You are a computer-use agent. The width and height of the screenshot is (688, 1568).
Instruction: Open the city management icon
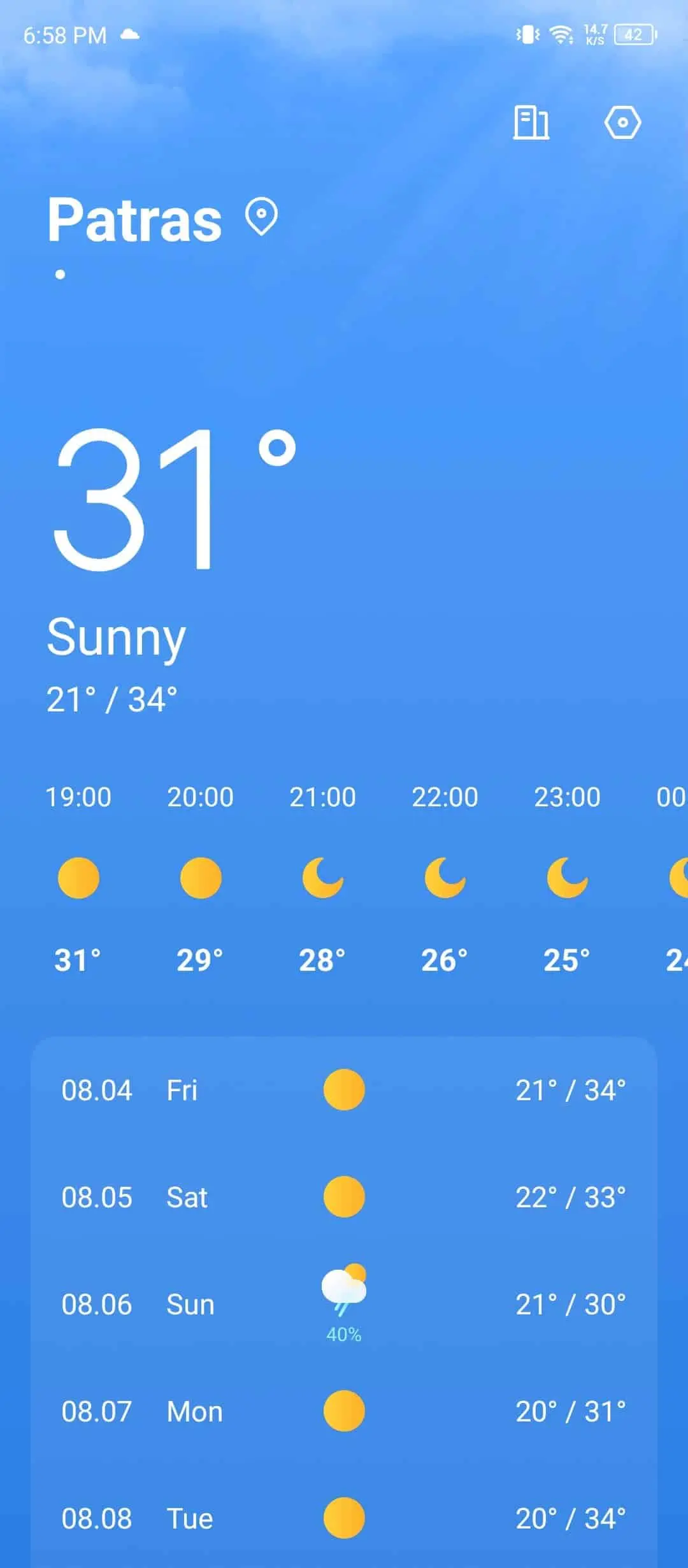[x=531, y=122]
